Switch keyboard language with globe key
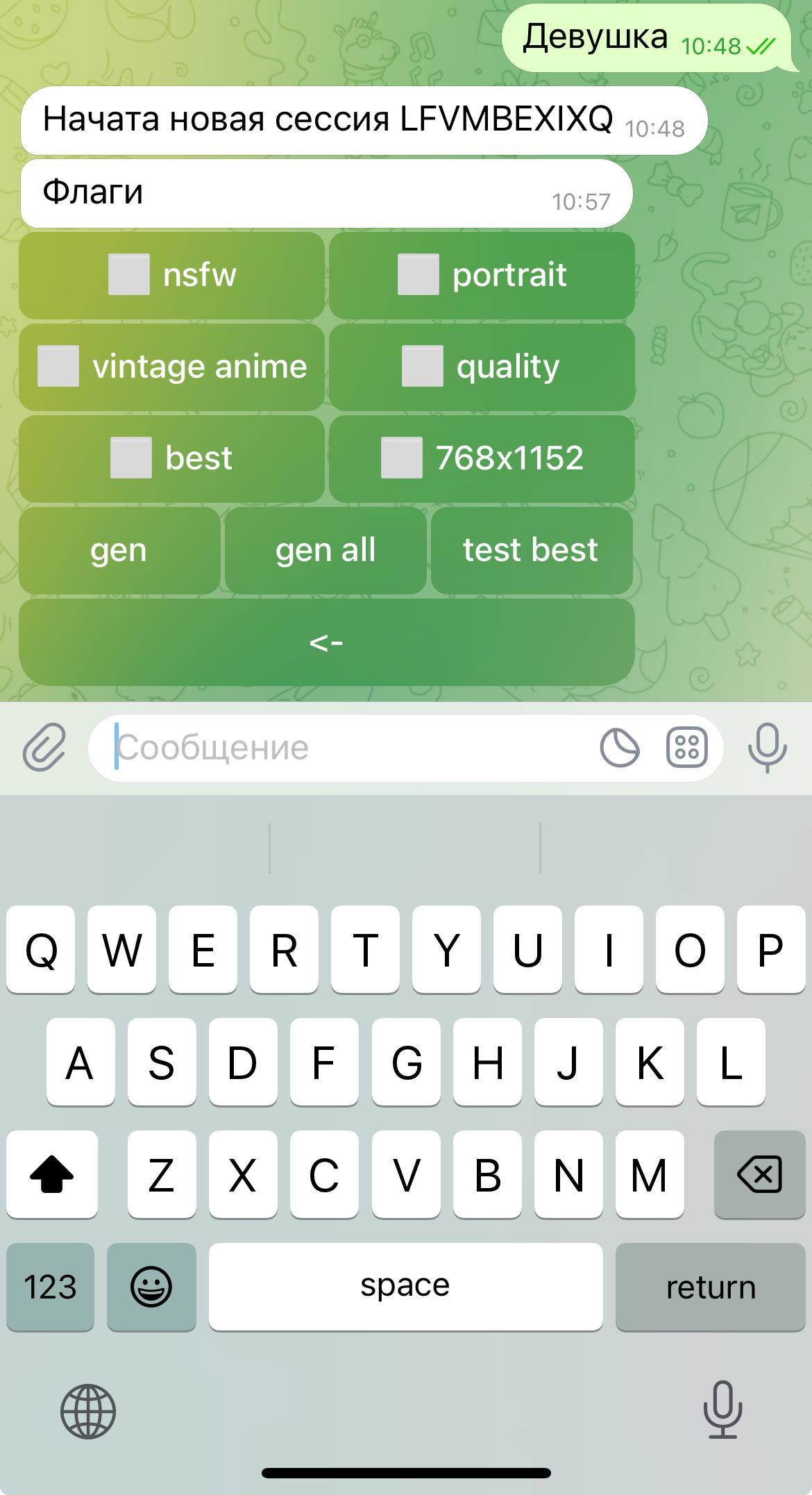812x1495 pixels. click(x=88, y=1411)
